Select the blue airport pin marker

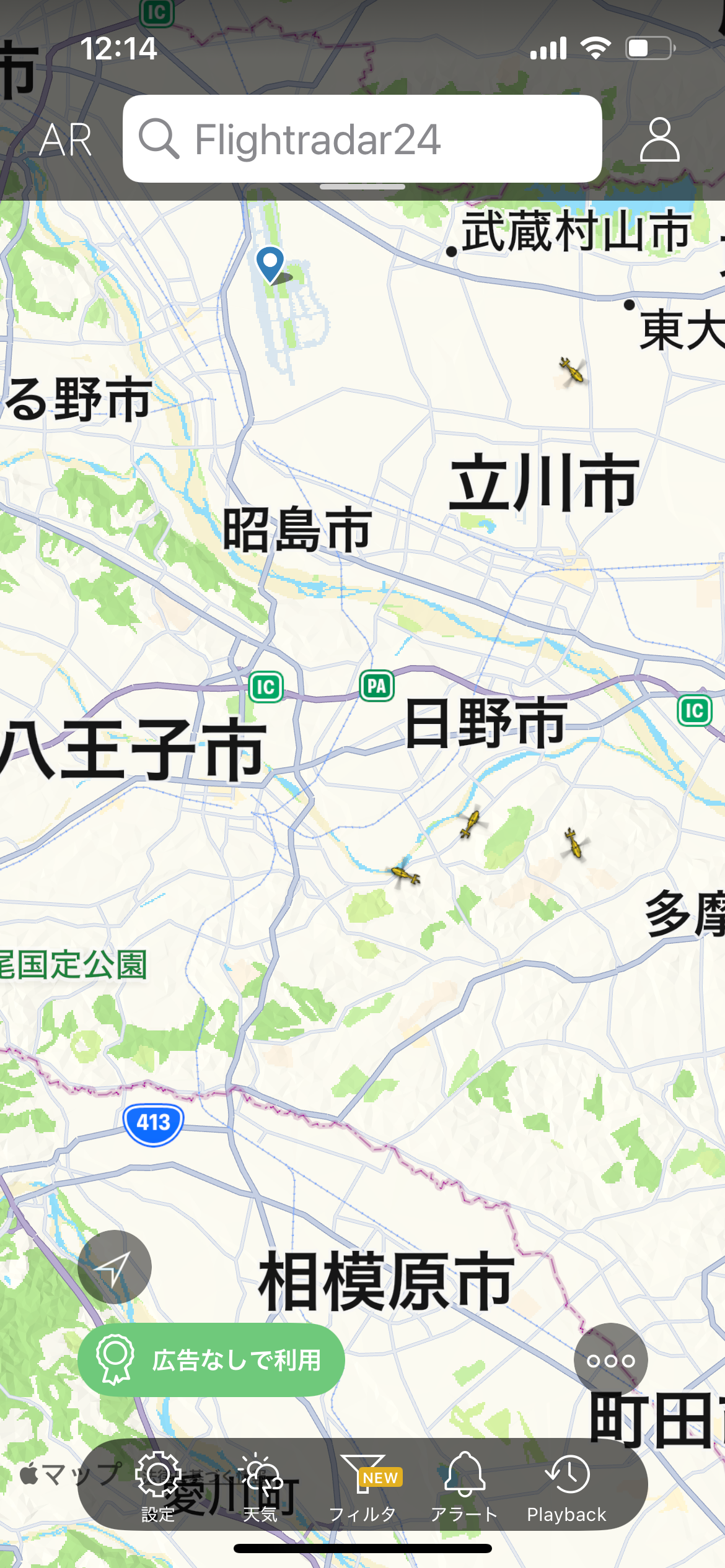[x=270, y=263]
